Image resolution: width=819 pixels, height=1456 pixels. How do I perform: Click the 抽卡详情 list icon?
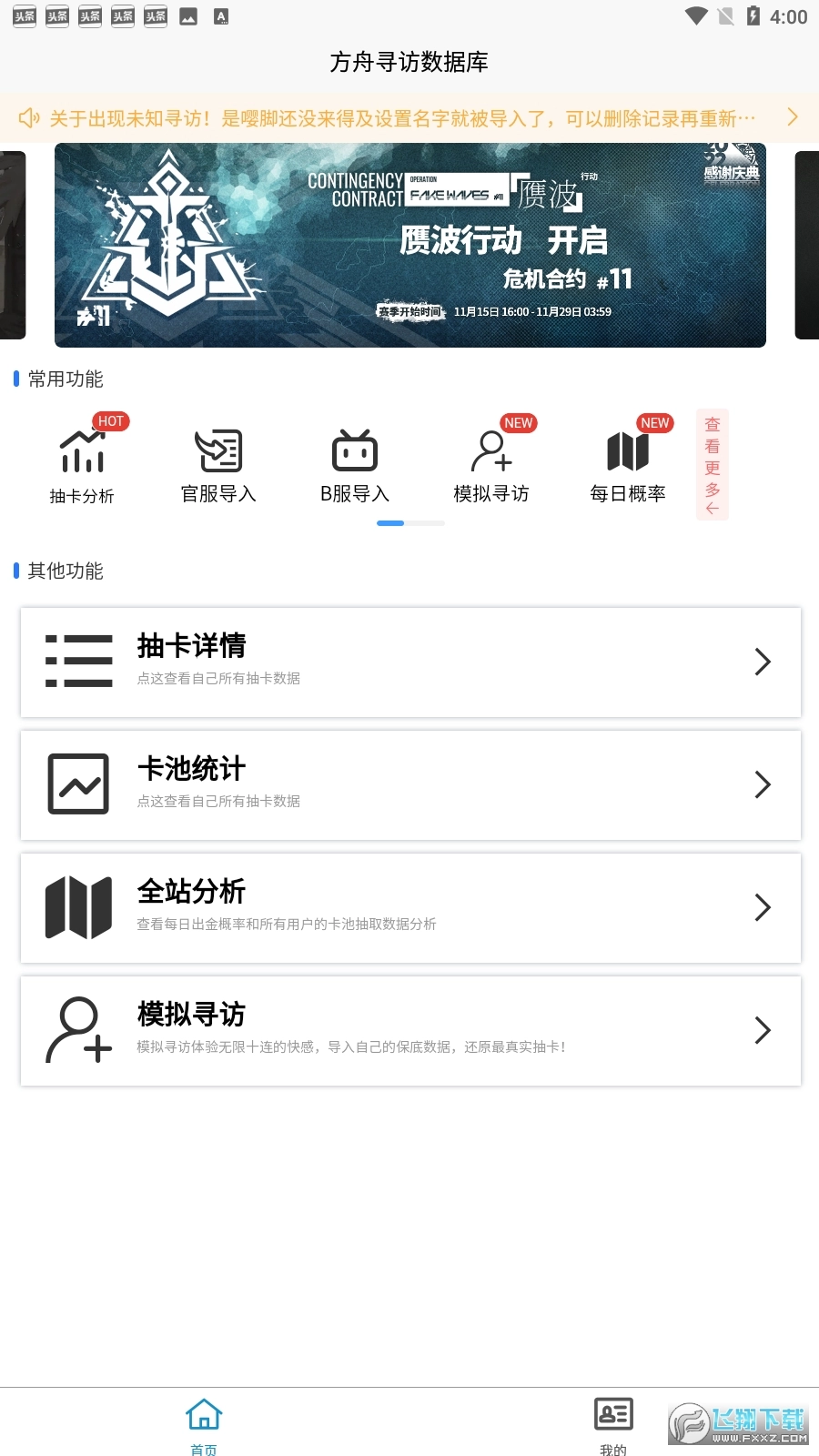(x=79, y=662)
